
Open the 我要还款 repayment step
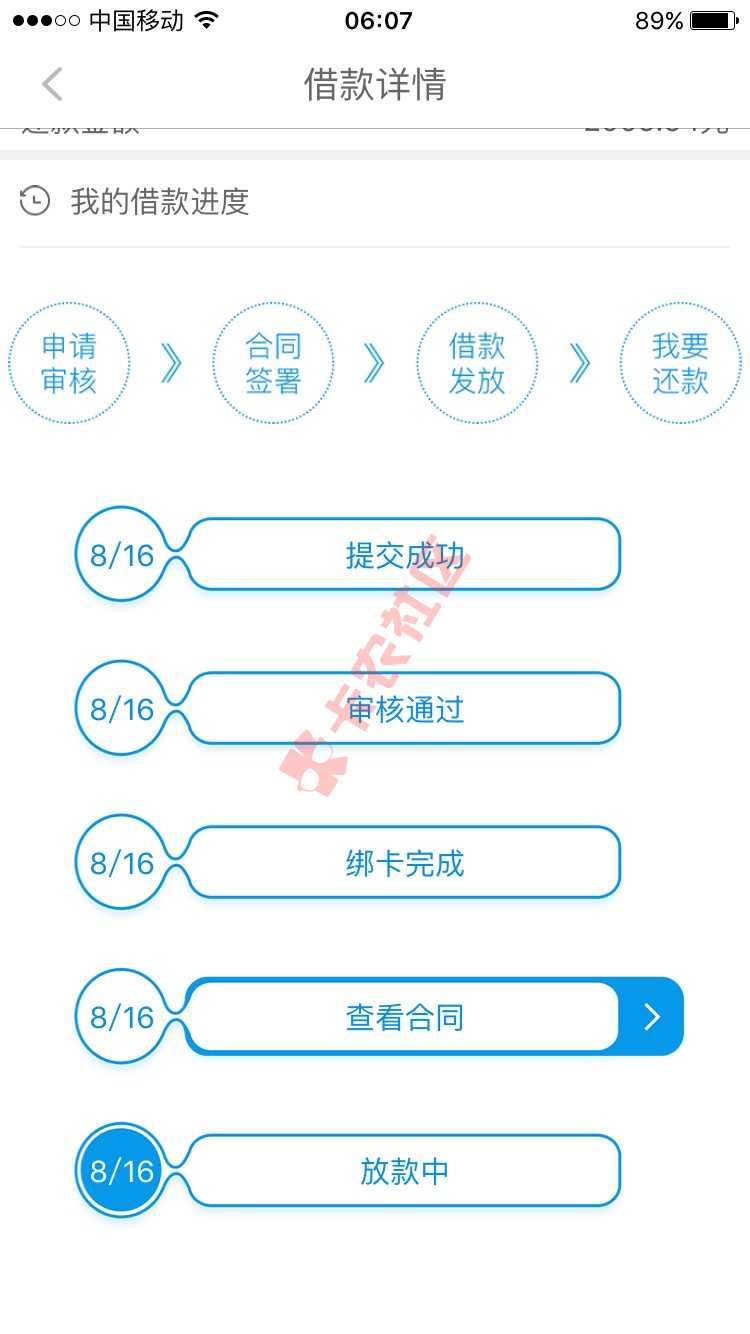tap(680, 364)
